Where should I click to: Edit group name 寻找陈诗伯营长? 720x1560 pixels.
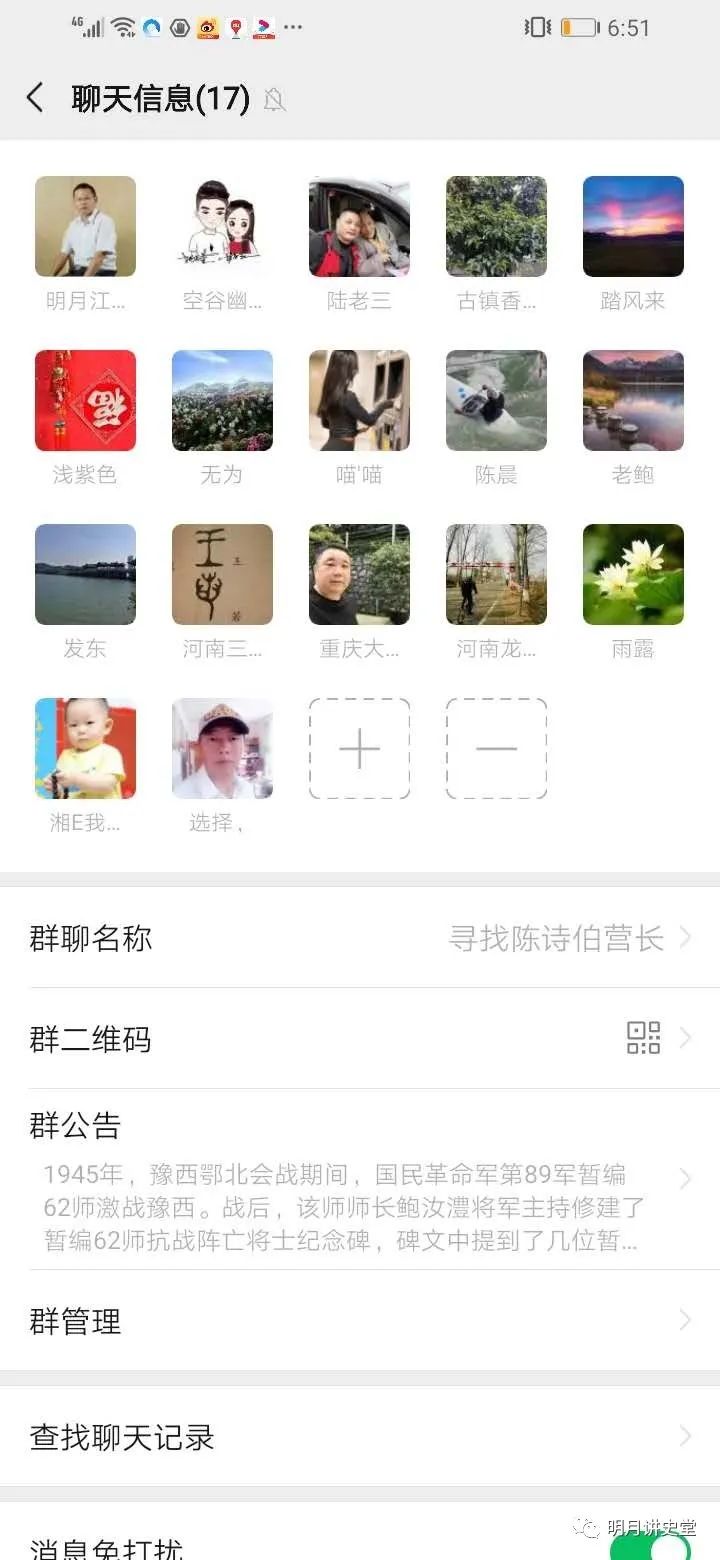(x=360, y=938)
